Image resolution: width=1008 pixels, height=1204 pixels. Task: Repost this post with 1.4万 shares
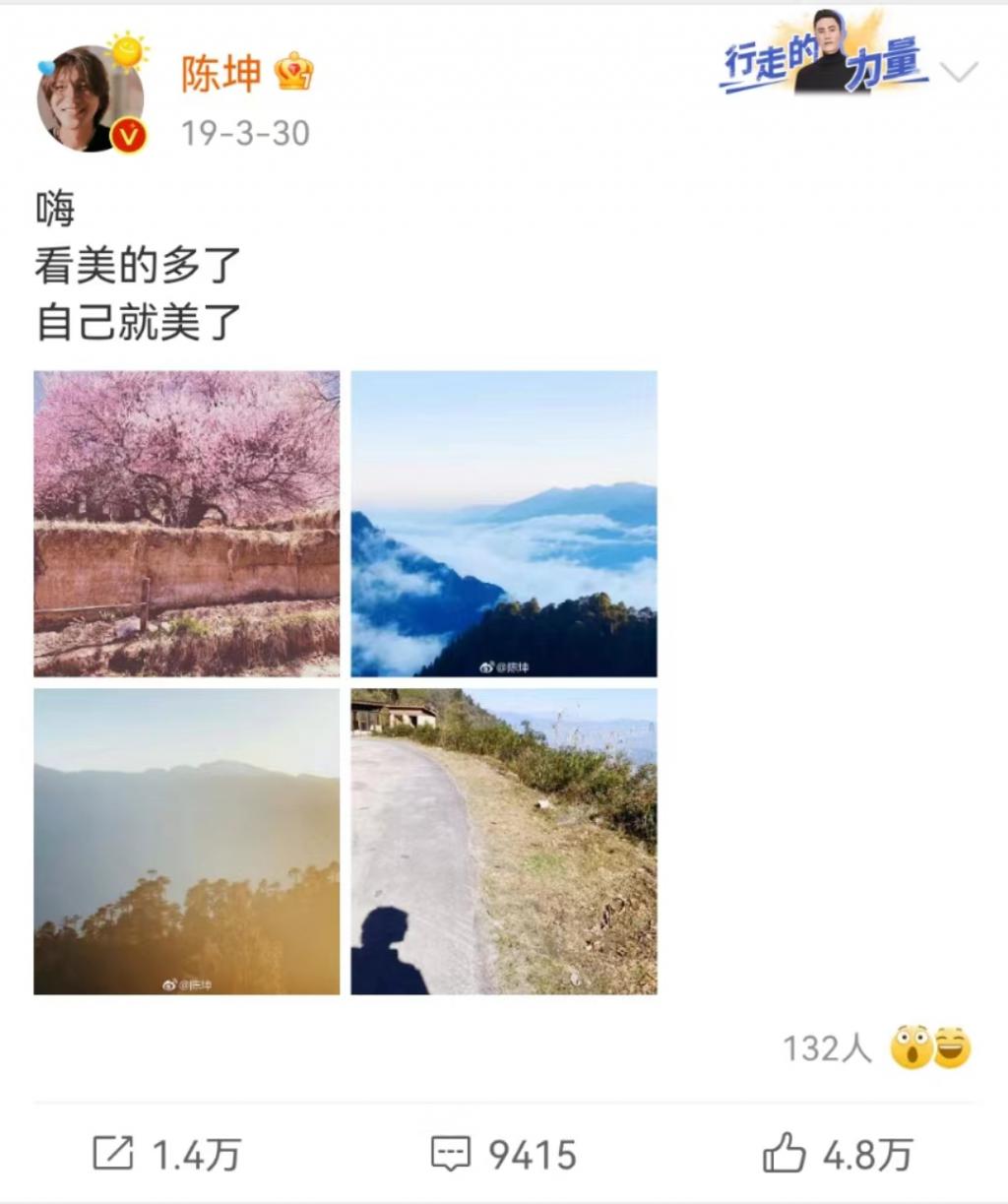coord(167,1154)
